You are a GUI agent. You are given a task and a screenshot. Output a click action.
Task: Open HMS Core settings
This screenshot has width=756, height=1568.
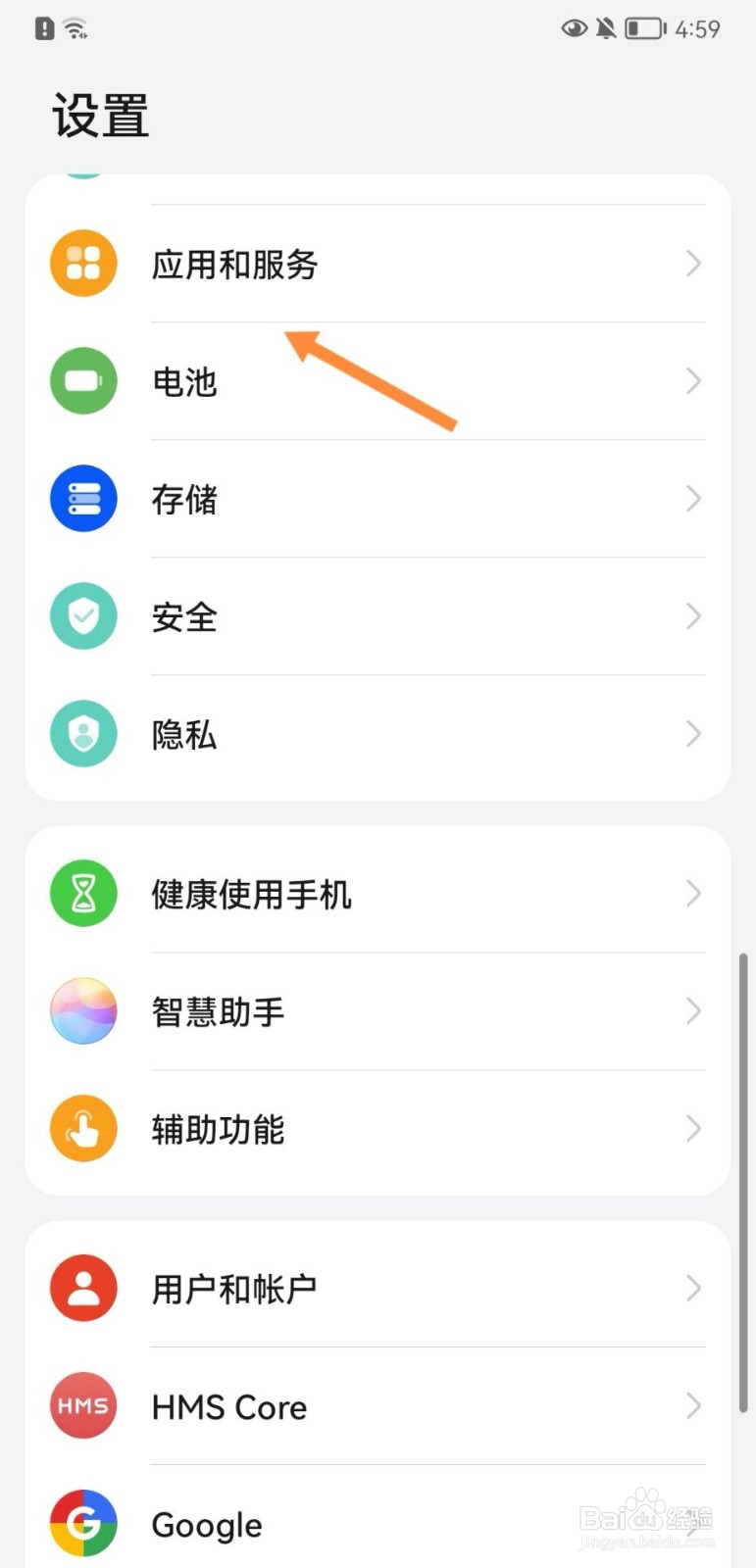point(378,1406)
